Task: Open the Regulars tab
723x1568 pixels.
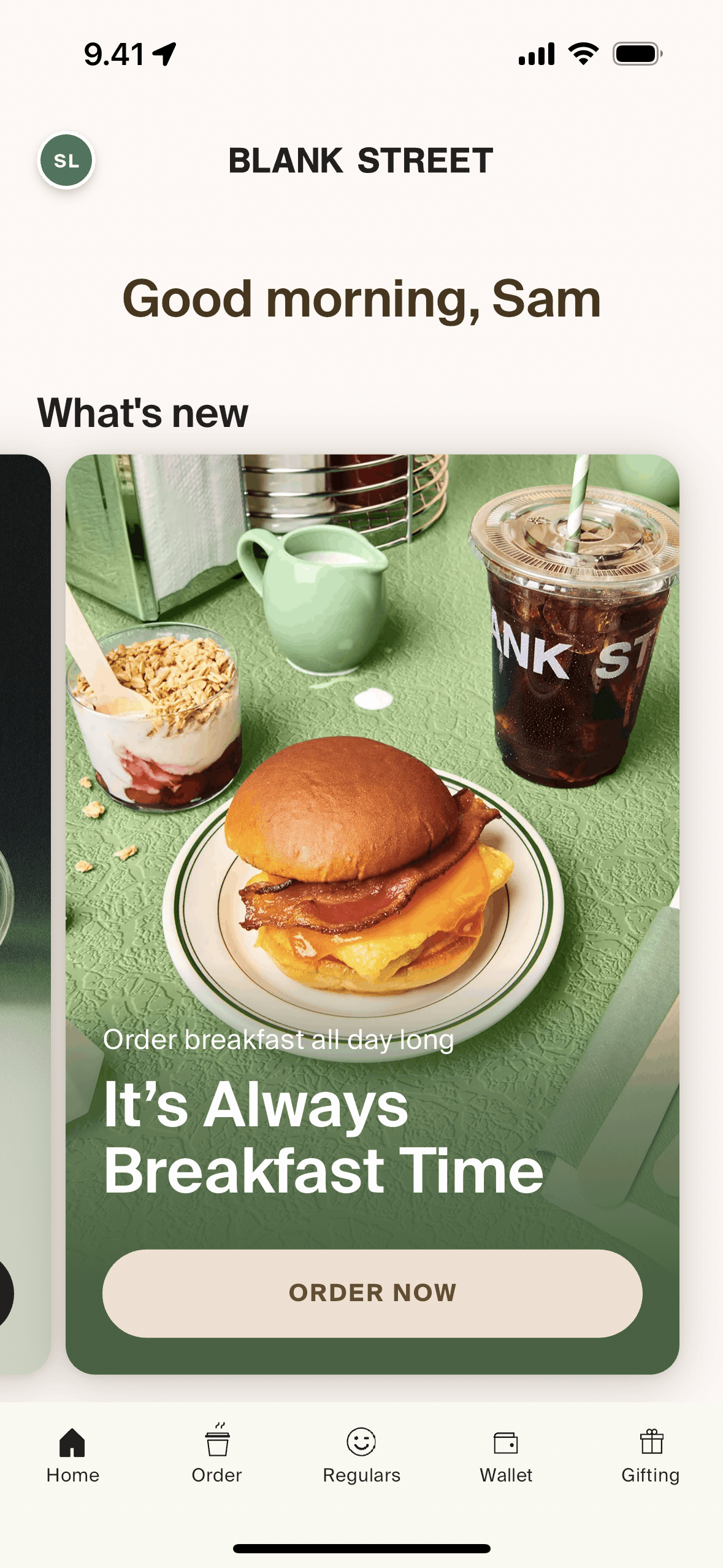Action: tap(361, 1455)
